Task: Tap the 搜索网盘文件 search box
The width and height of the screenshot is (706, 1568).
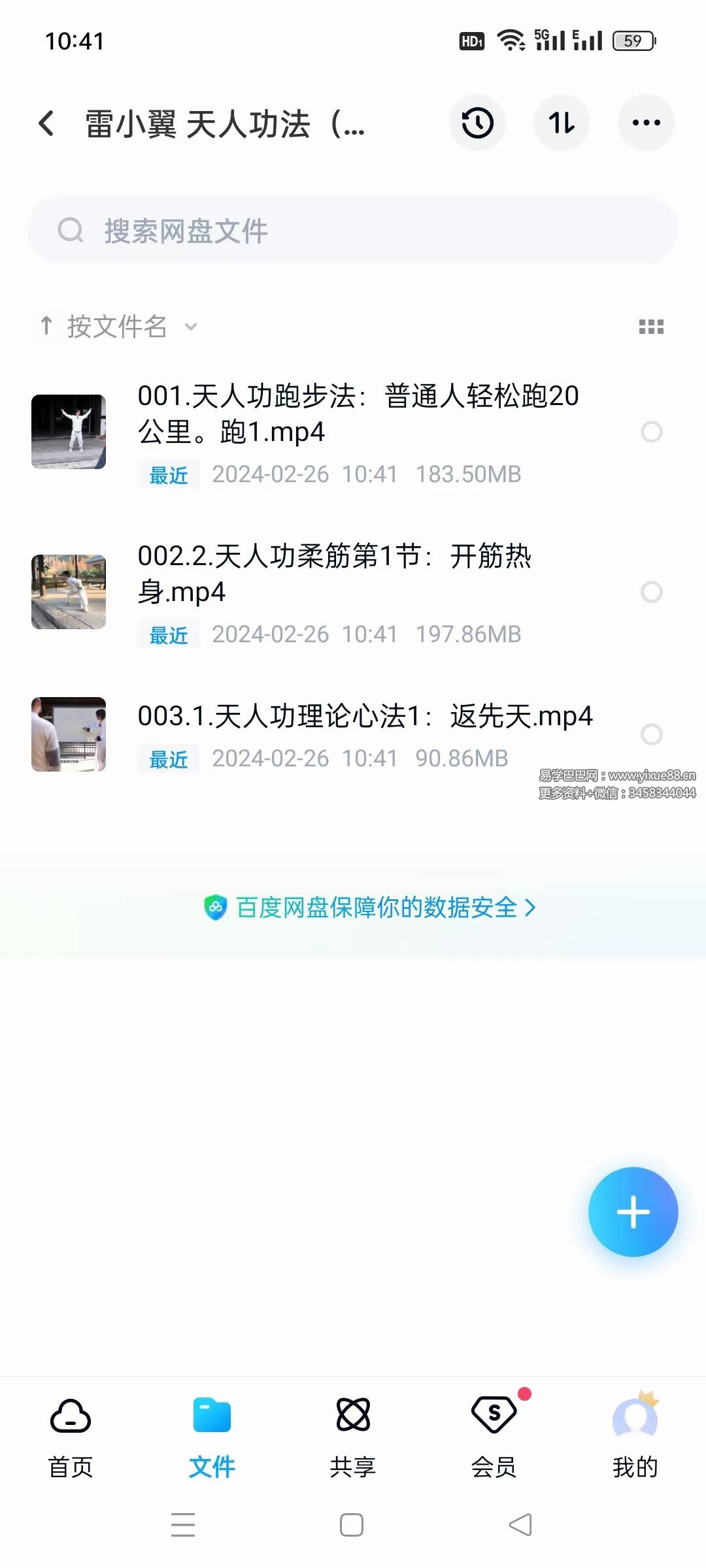Action: (x=353, y=231)
